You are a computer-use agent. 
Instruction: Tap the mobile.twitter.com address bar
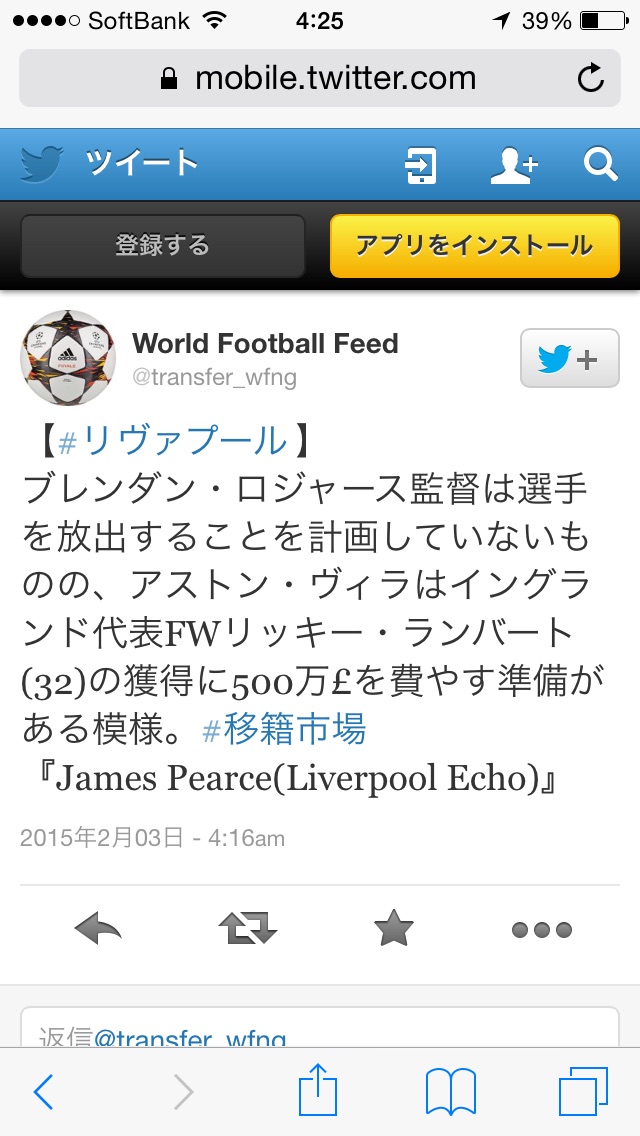(x=320, y=78)
